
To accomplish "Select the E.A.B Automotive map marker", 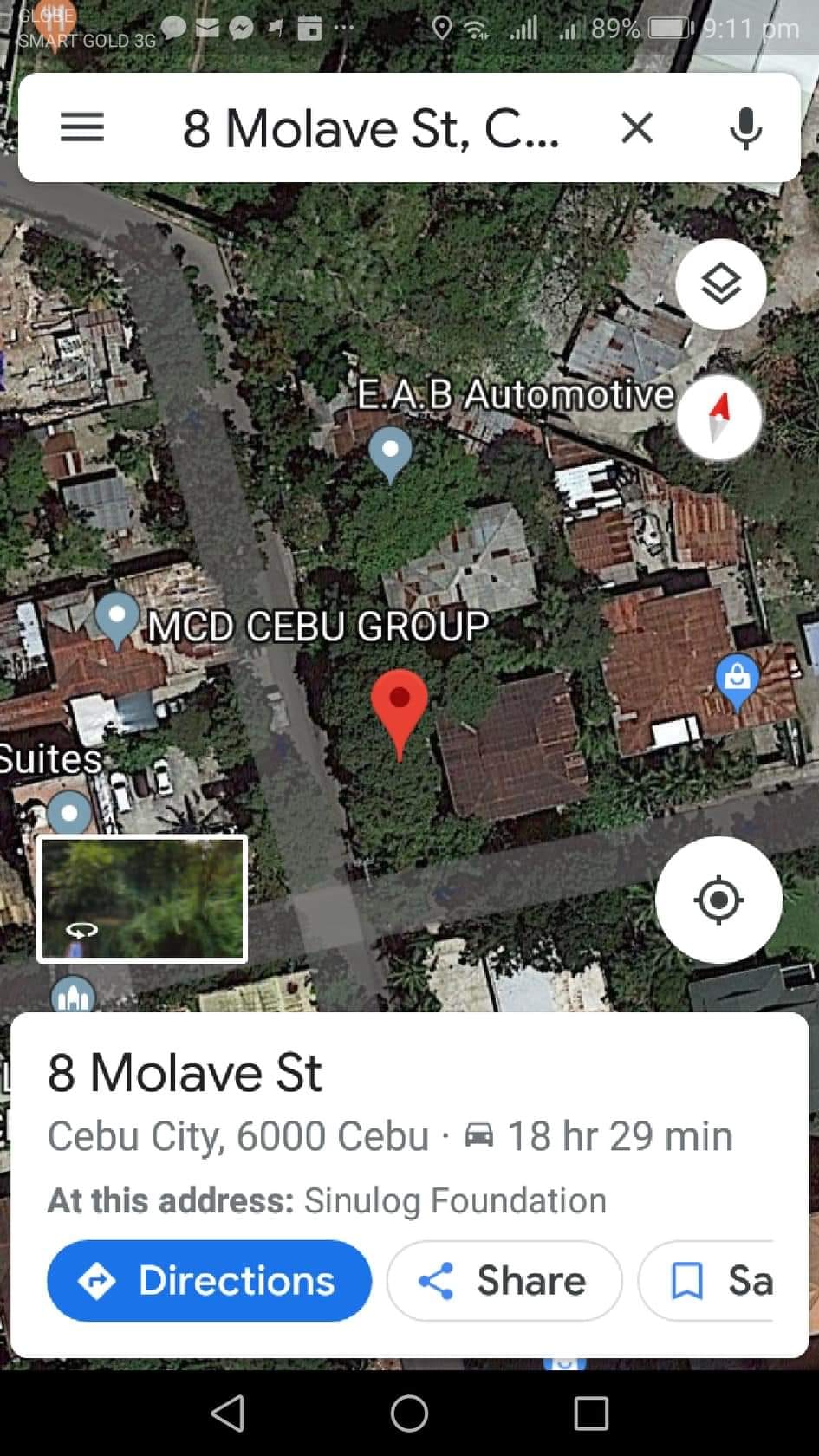I will point(390,452).
